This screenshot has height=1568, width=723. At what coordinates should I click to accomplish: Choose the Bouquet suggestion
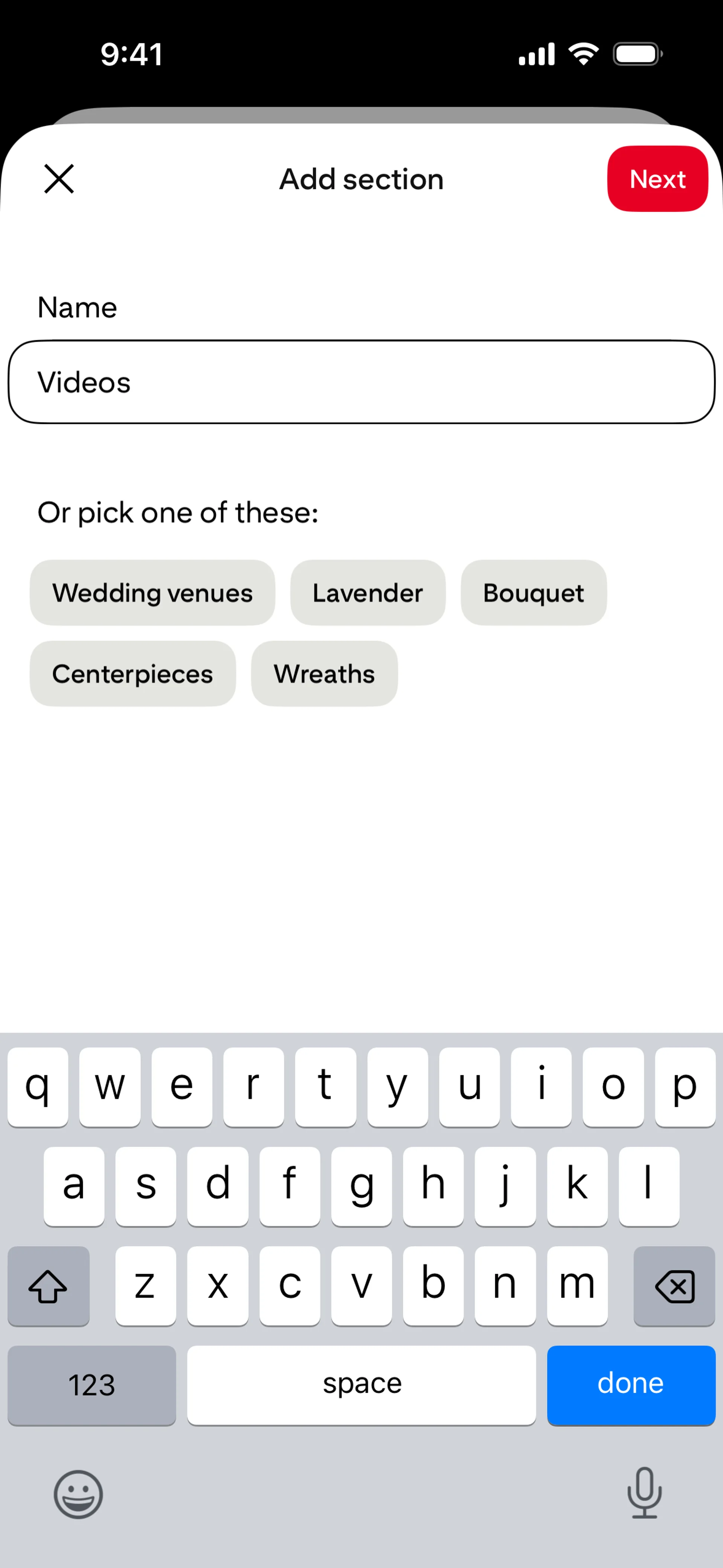(534, 593)
